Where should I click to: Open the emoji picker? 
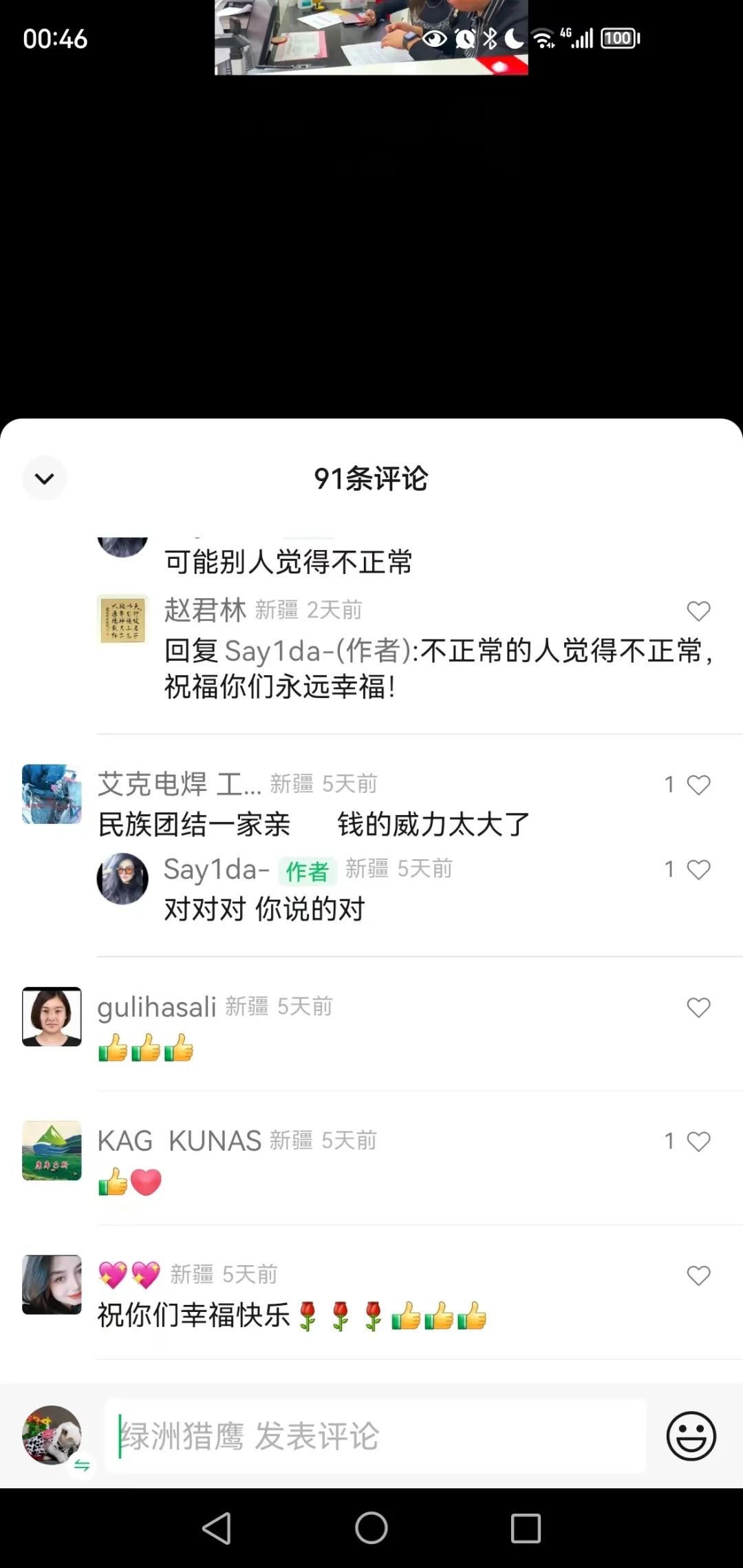[691, 1436]
